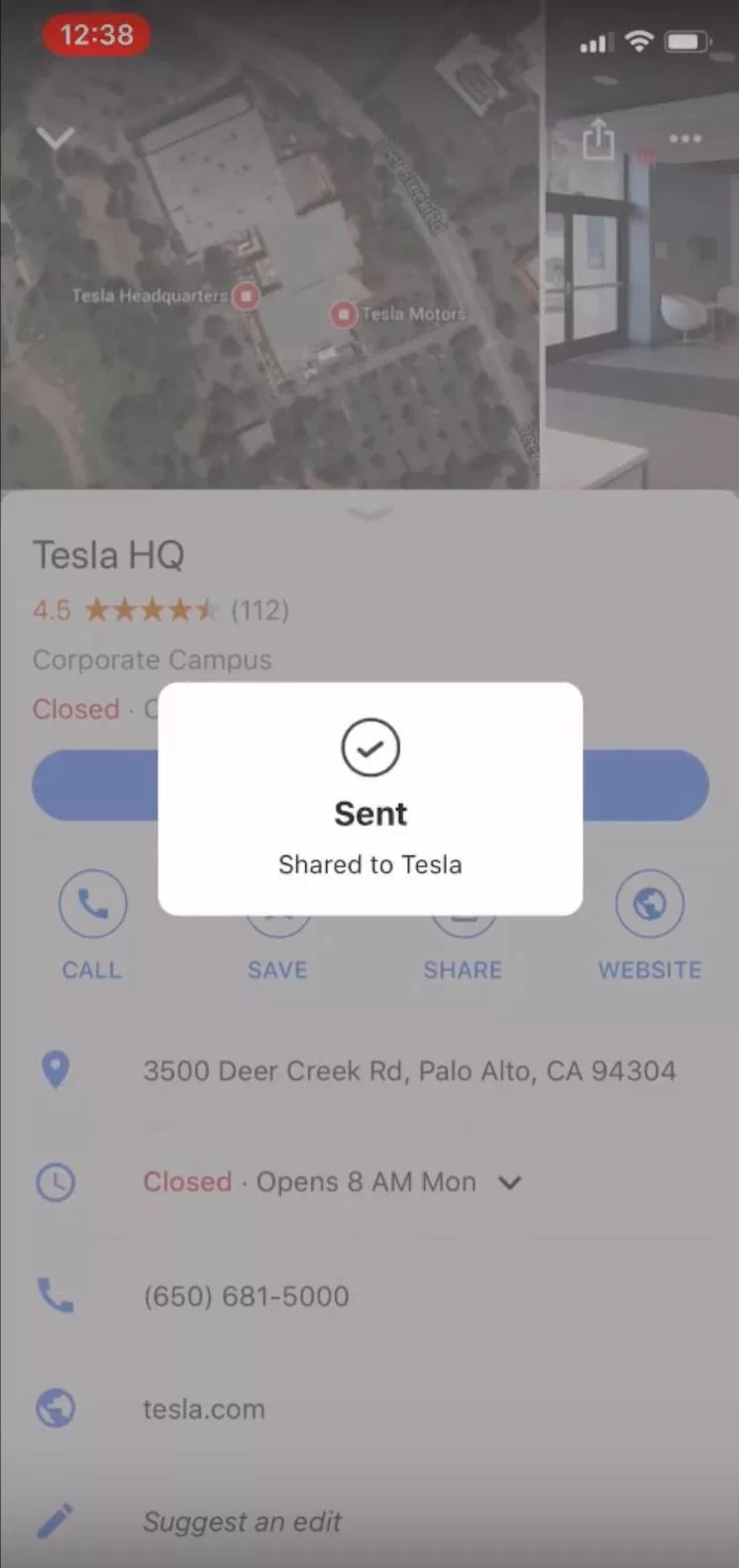Open the Tesla HQ WEBSITE button

(650, 926)
